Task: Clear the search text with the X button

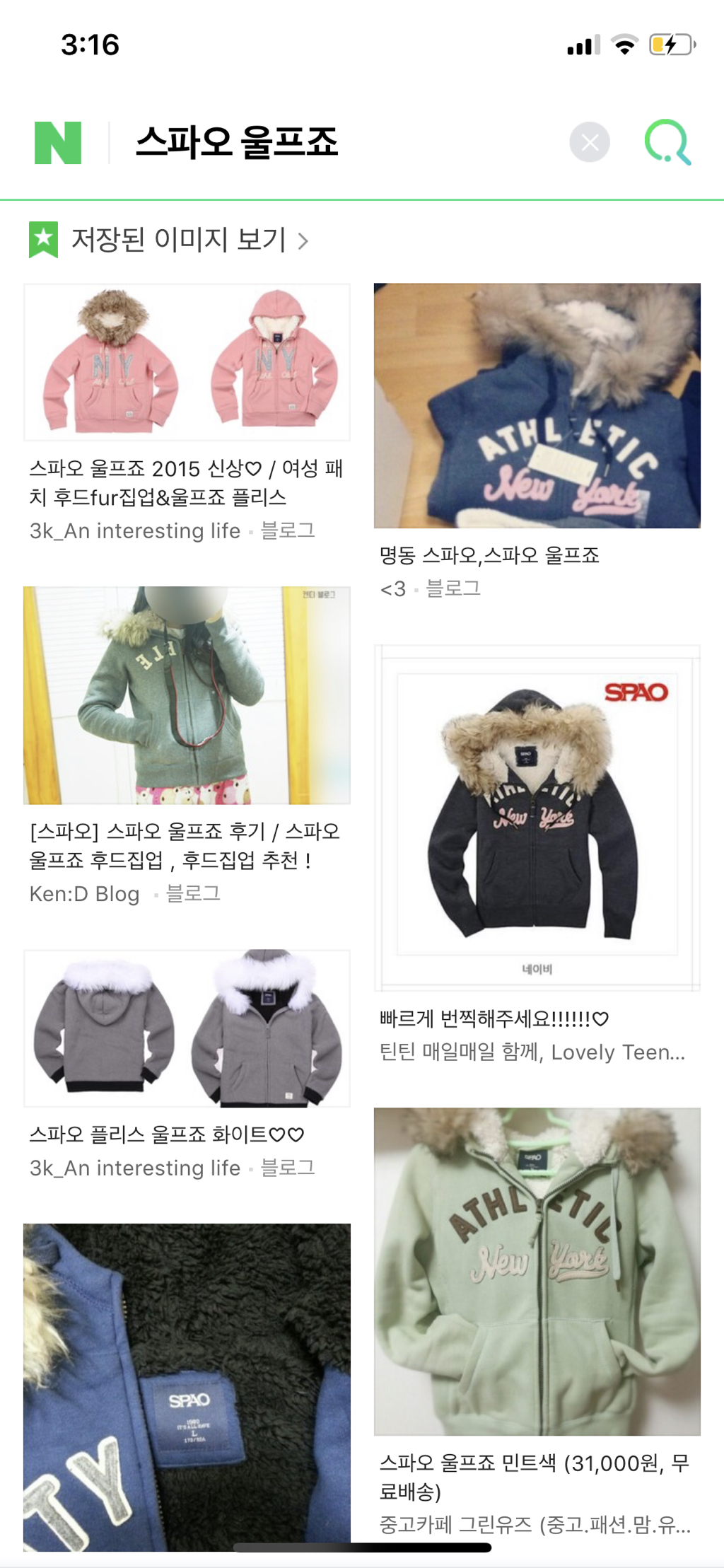Action: (x=590, y=142)
